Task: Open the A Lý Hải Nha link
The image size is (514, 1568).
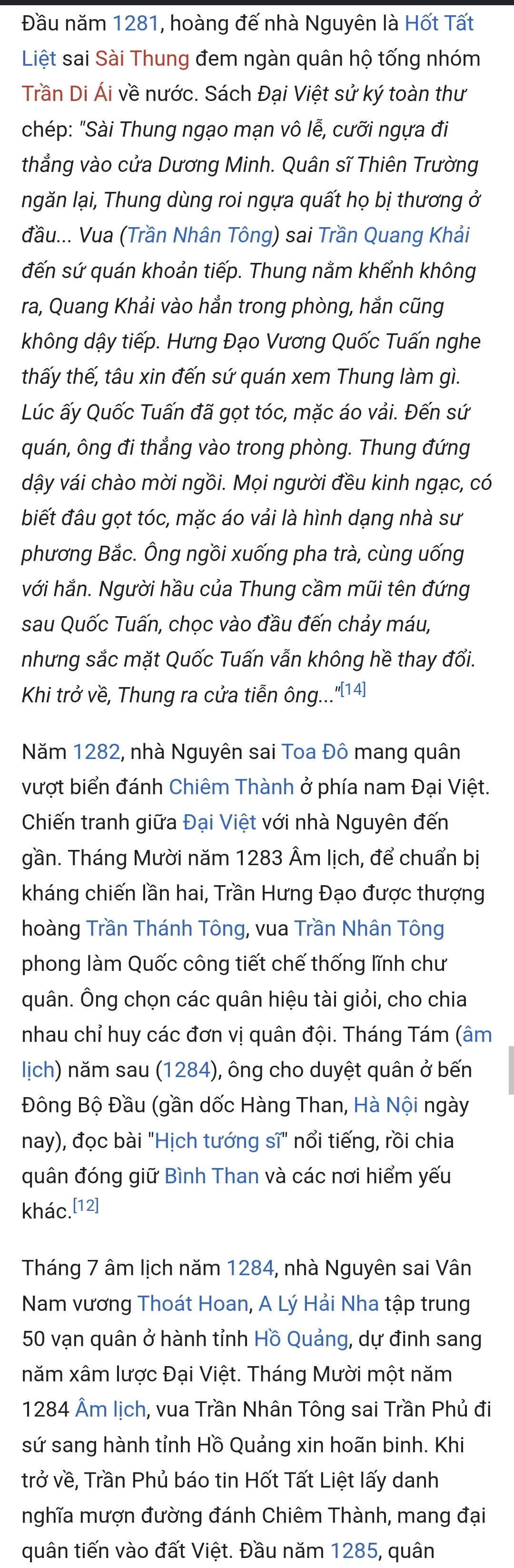Action: pos(319,1303)
